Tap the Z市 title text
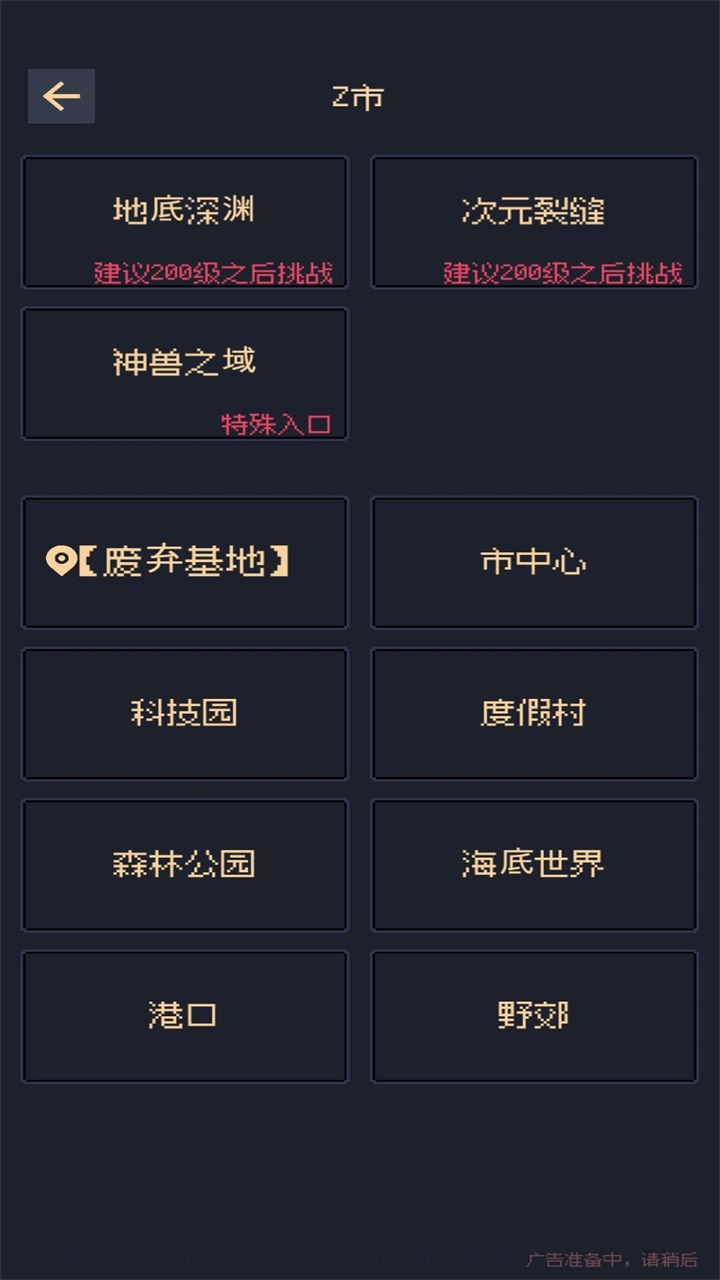720x1280 pixels. (x=359, y=95)
